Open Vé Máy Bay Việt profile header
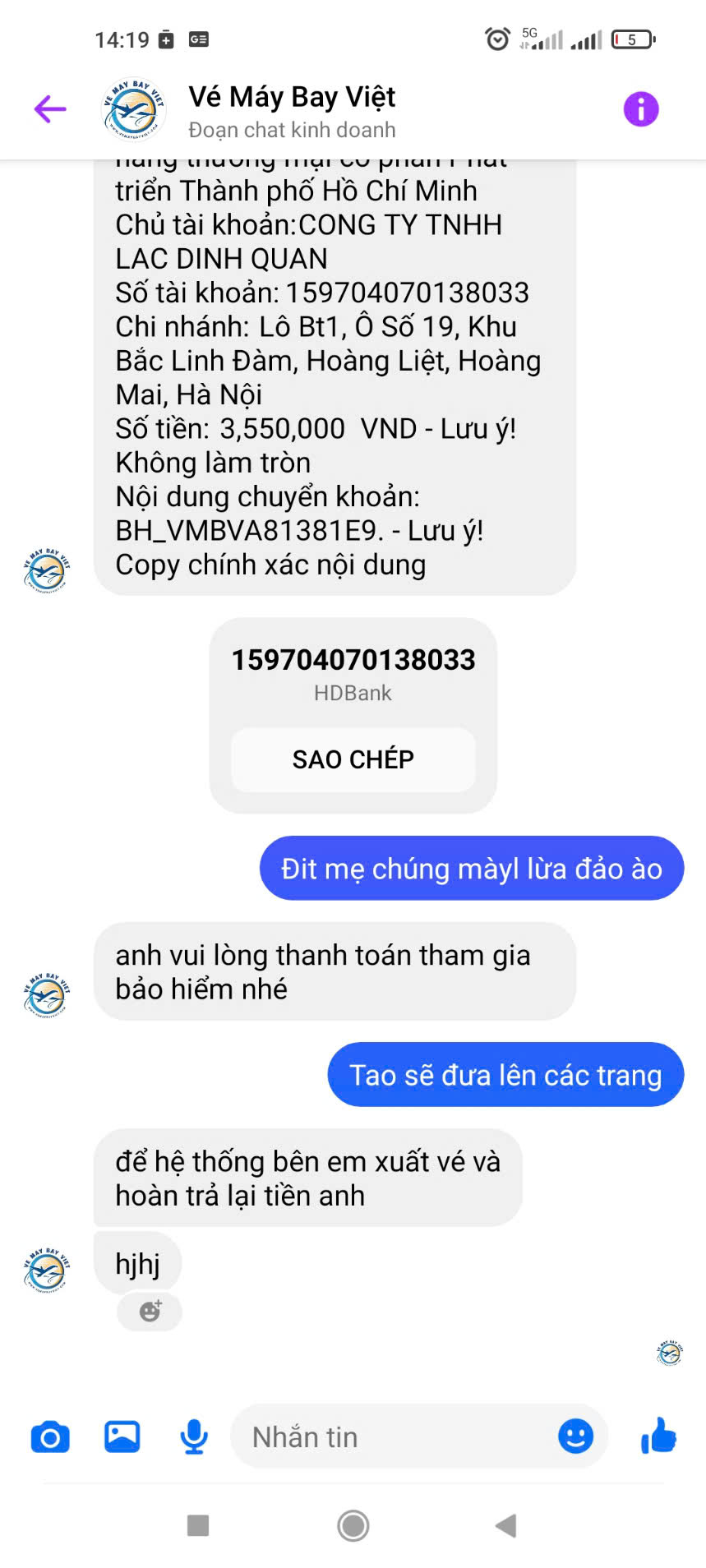The height and width of the screenshot is (1568, 706). (x=292, y=110)
